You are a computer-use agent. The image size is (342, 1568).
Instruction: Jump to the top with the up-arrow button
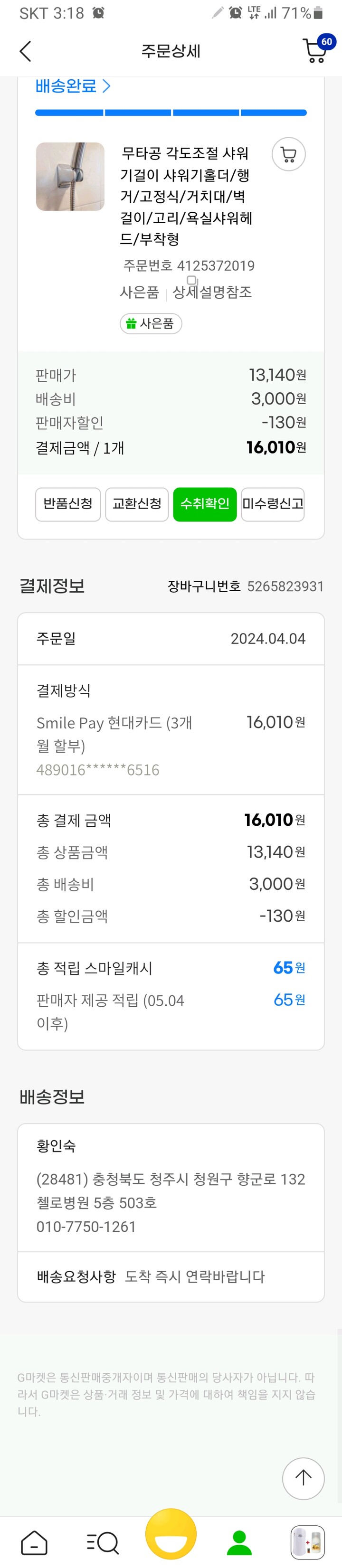(303, 1477)
